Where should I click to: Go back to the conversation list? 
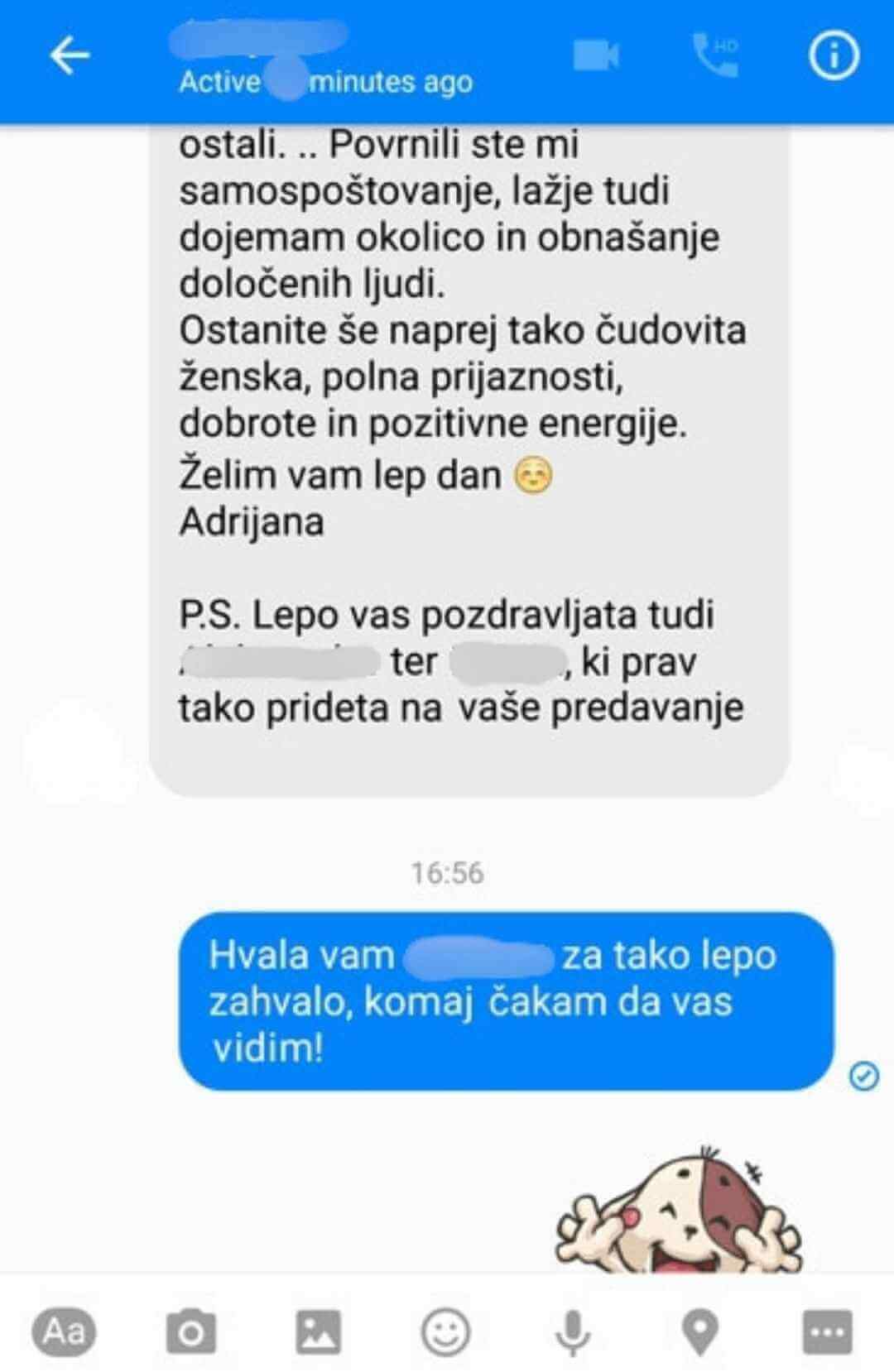(x=70, y=56)
